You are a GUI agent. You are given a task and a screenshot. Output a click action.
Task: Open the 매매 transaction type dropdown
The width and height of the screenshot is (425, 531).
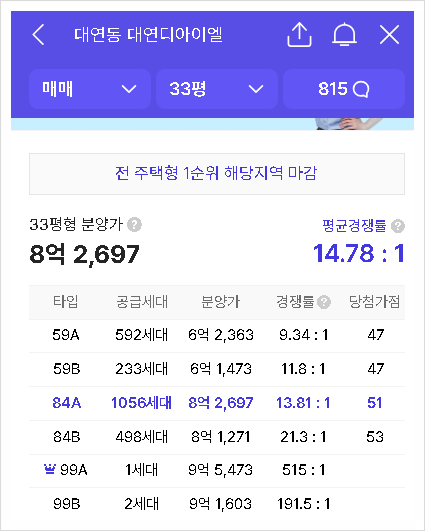[90, 89]
